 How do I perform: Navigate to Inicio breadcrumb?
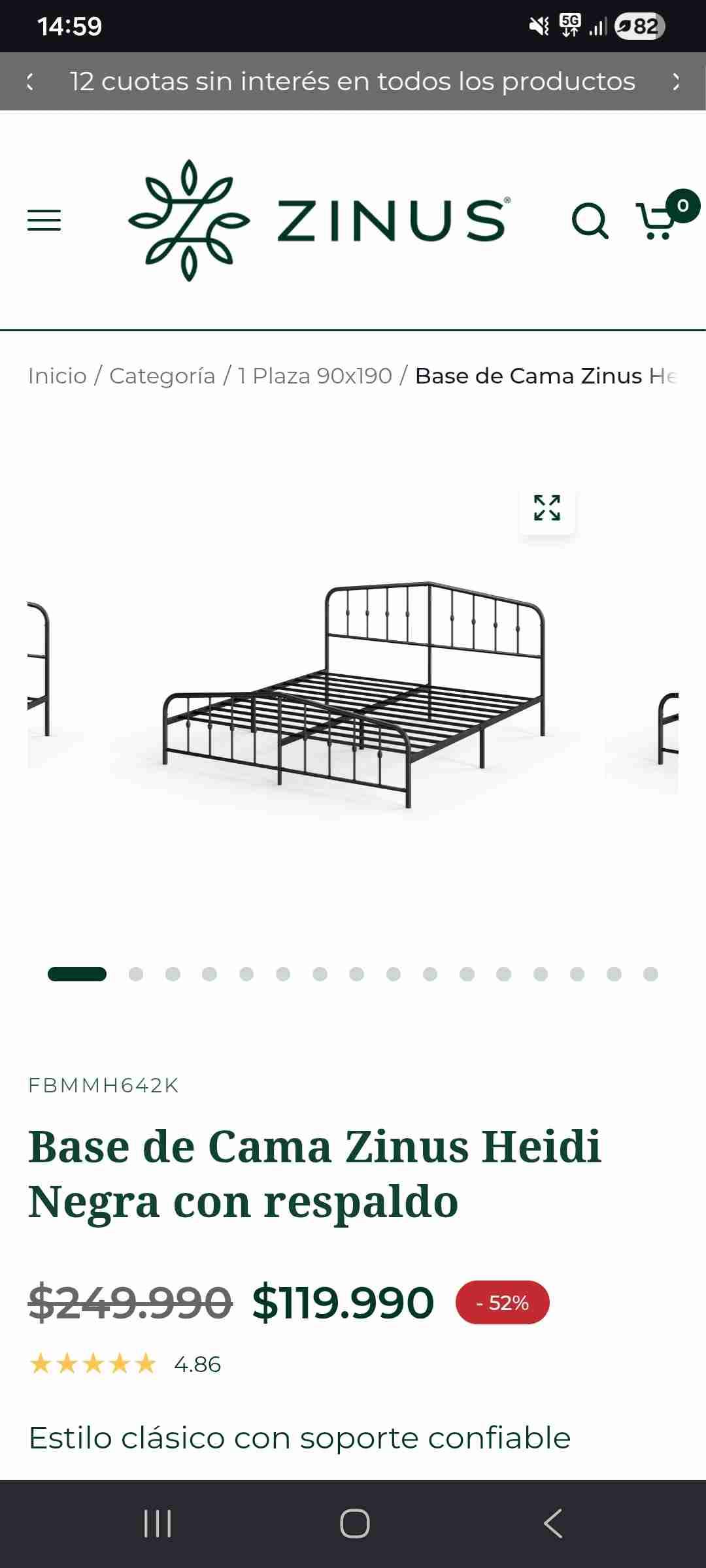(58, 376)
